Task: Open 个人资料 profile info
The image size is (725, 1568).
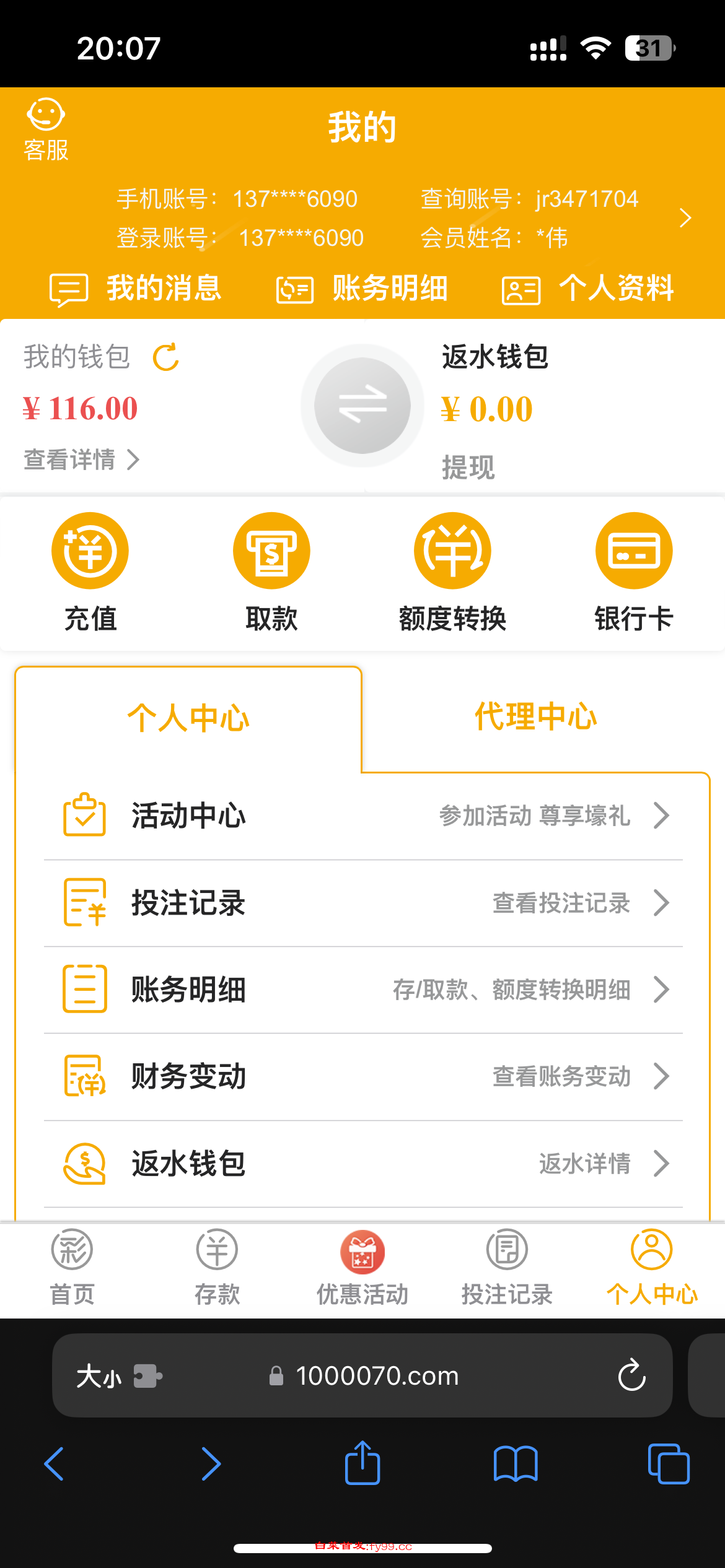Action: tap(587, 289)
